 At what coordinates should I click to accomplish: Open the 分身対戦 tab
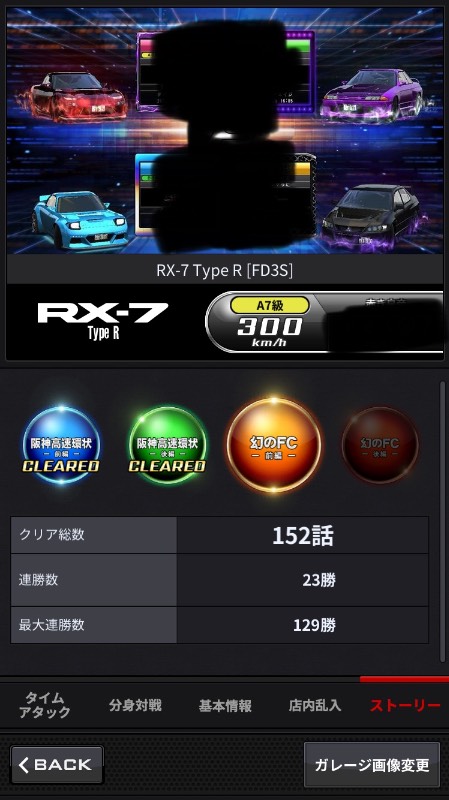(x=135, y=705)
